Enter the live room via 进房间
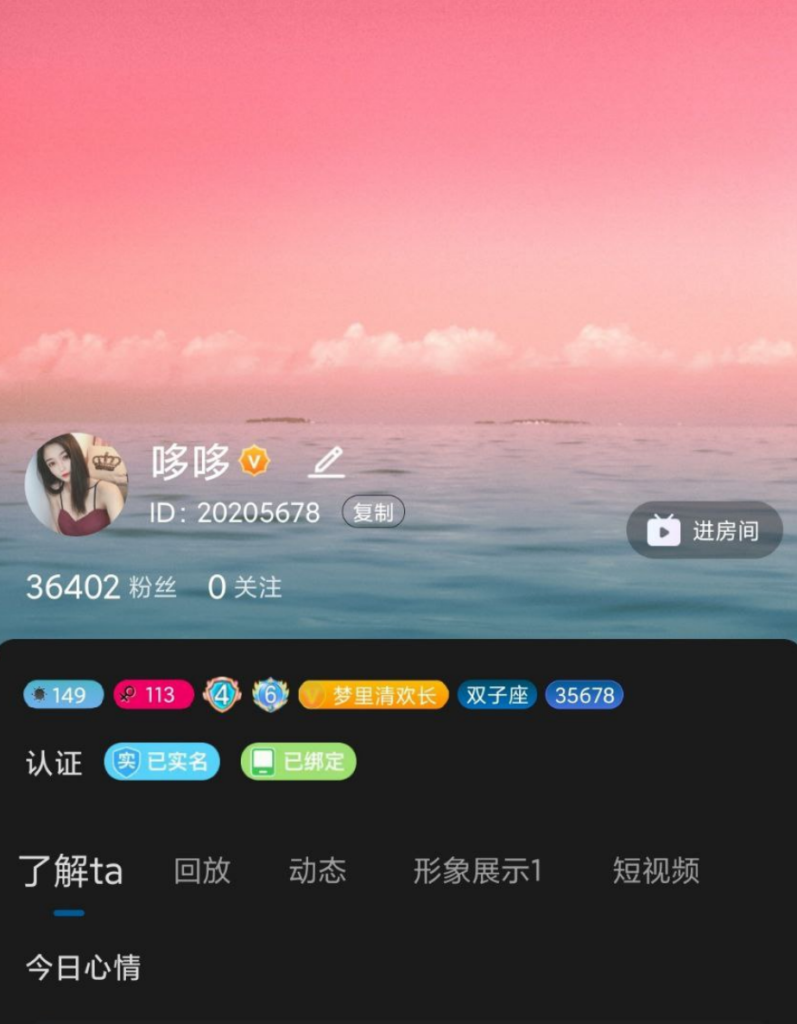Viewport: 797px width, 1024px height. [x=704, y=530]
